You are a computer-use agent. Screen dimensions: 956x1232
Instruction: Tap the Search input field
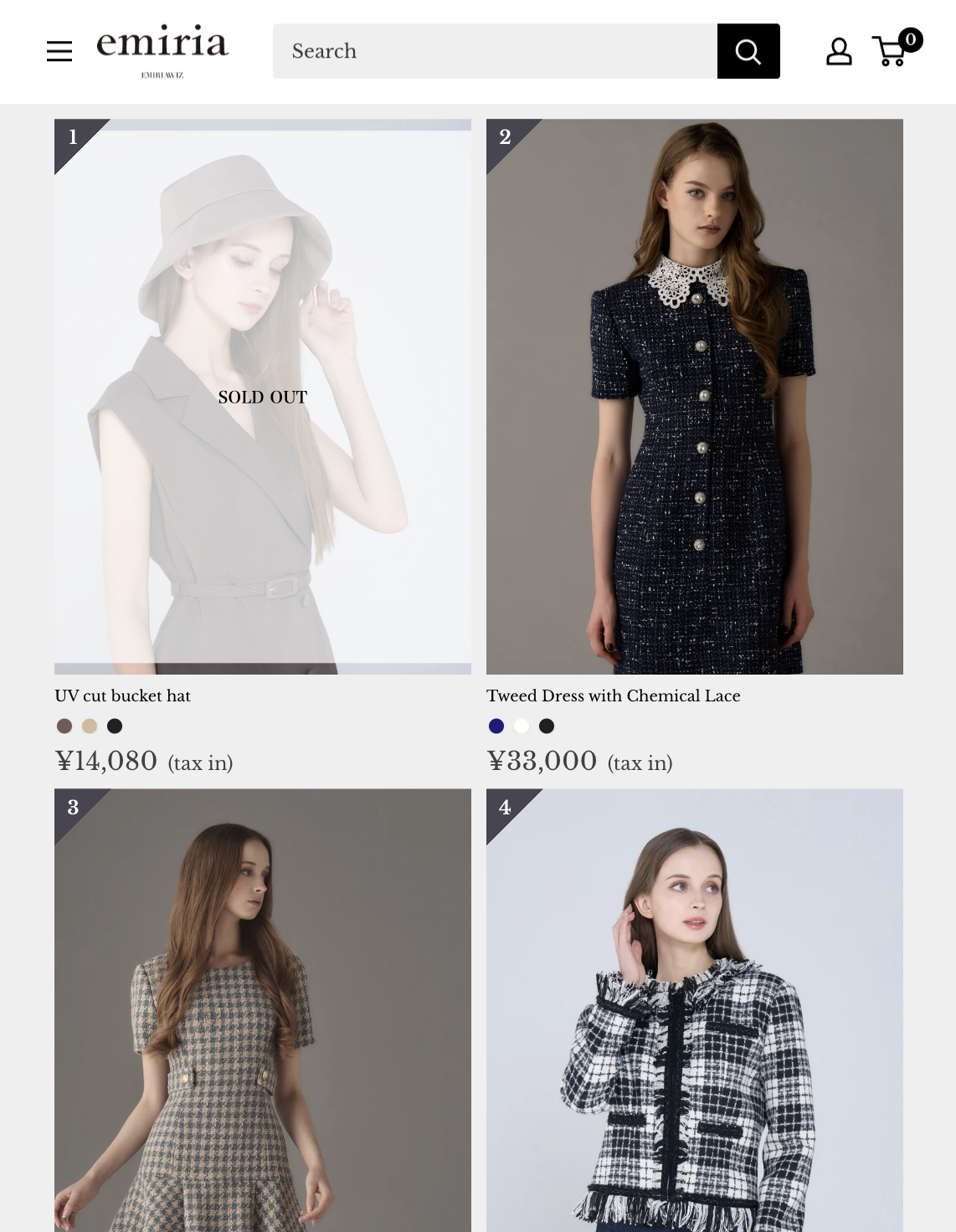pyautogui.click(x=494, y=51)
